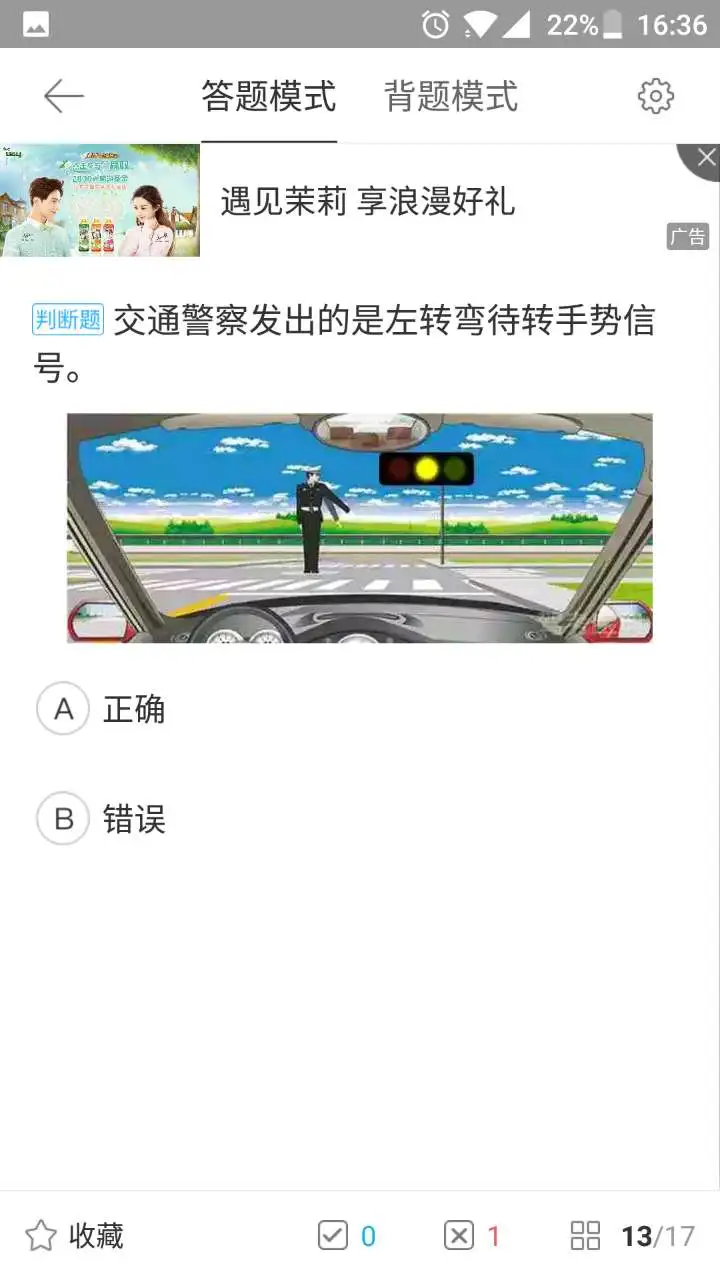Screen dimensions: 720x1280
Task: Go back using the top-left arrow
Action: (x=63, y=97)
